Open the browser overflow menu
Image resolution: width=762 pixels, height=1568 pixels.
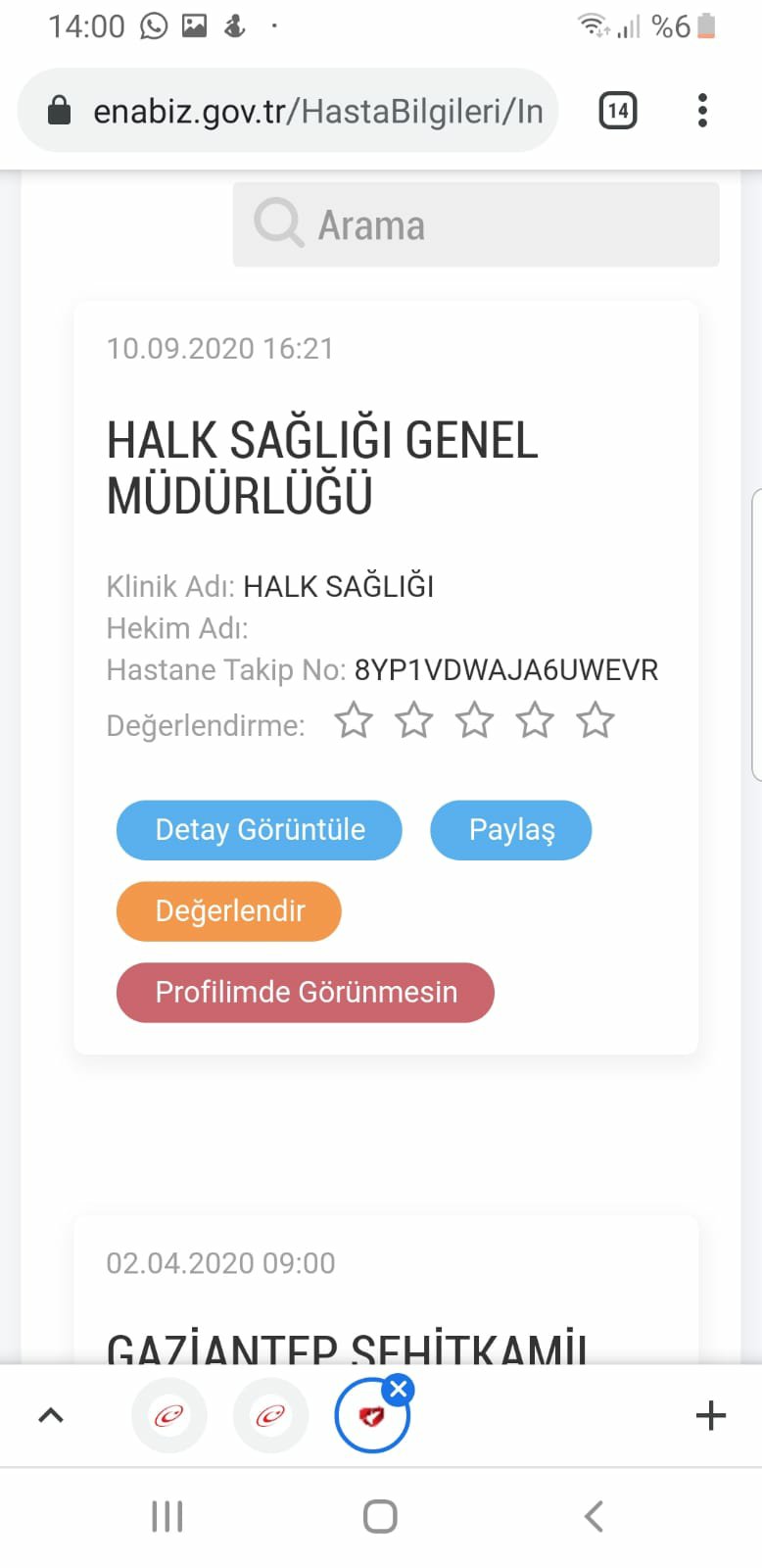coord(702,111)
